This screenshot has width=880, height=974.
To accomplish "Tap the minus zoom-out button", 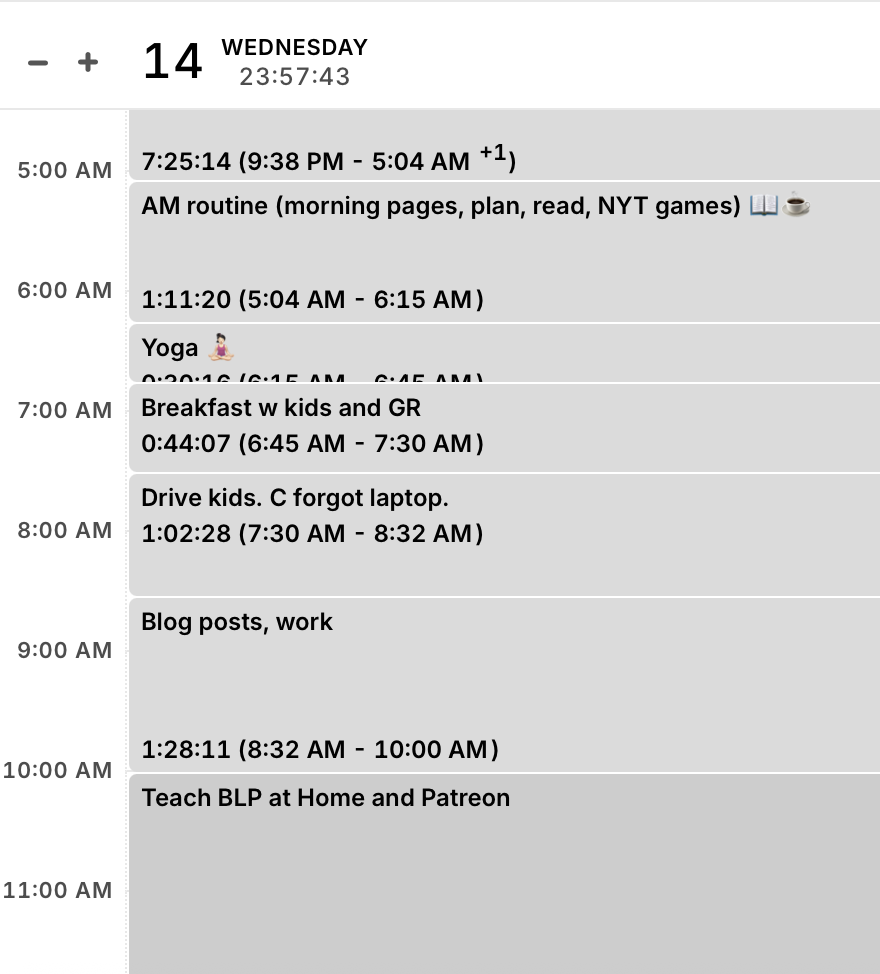I will (x=38, y=63).
